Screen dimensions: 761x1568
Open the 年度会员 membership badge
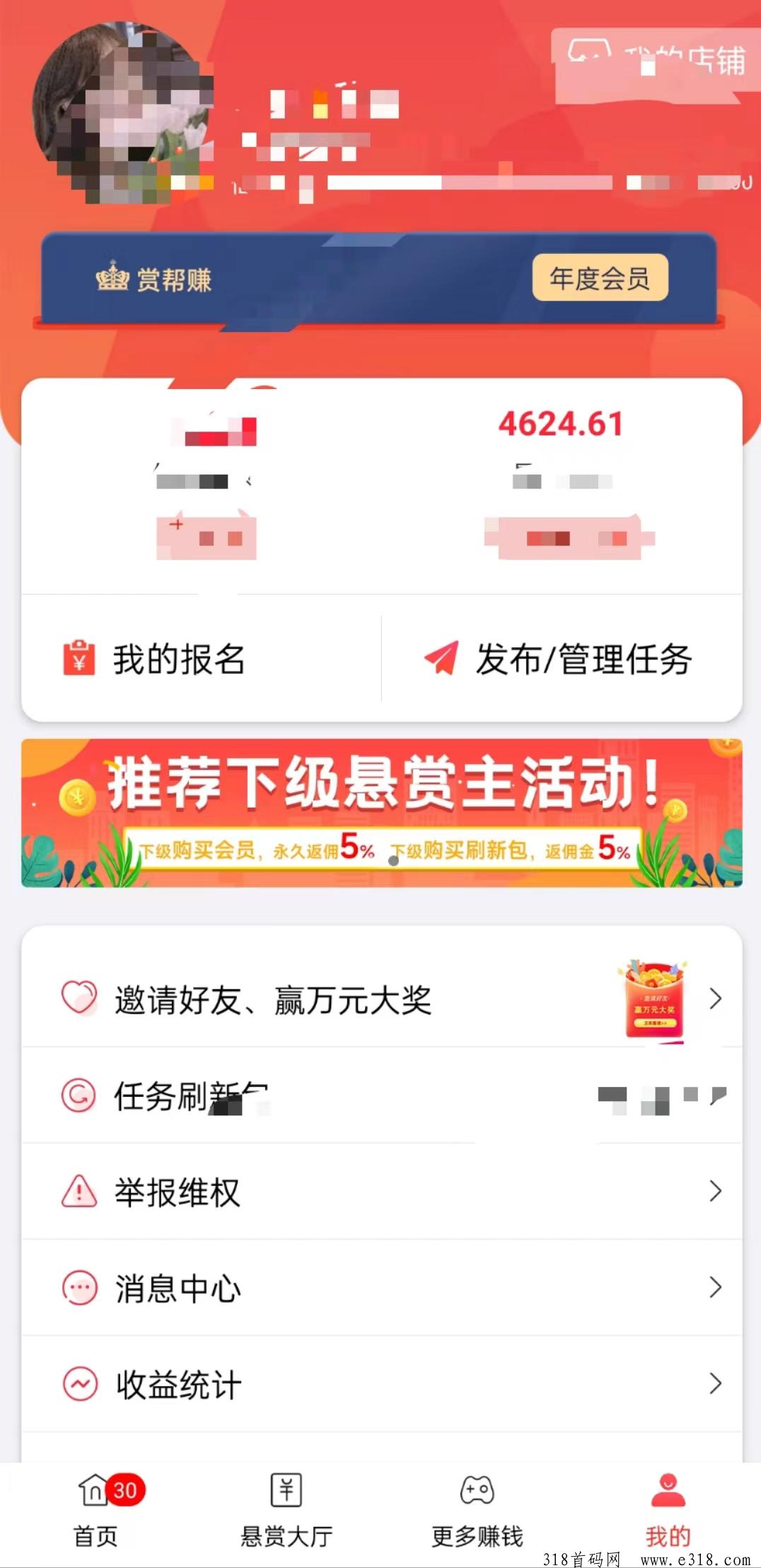[x=600, y=278]
